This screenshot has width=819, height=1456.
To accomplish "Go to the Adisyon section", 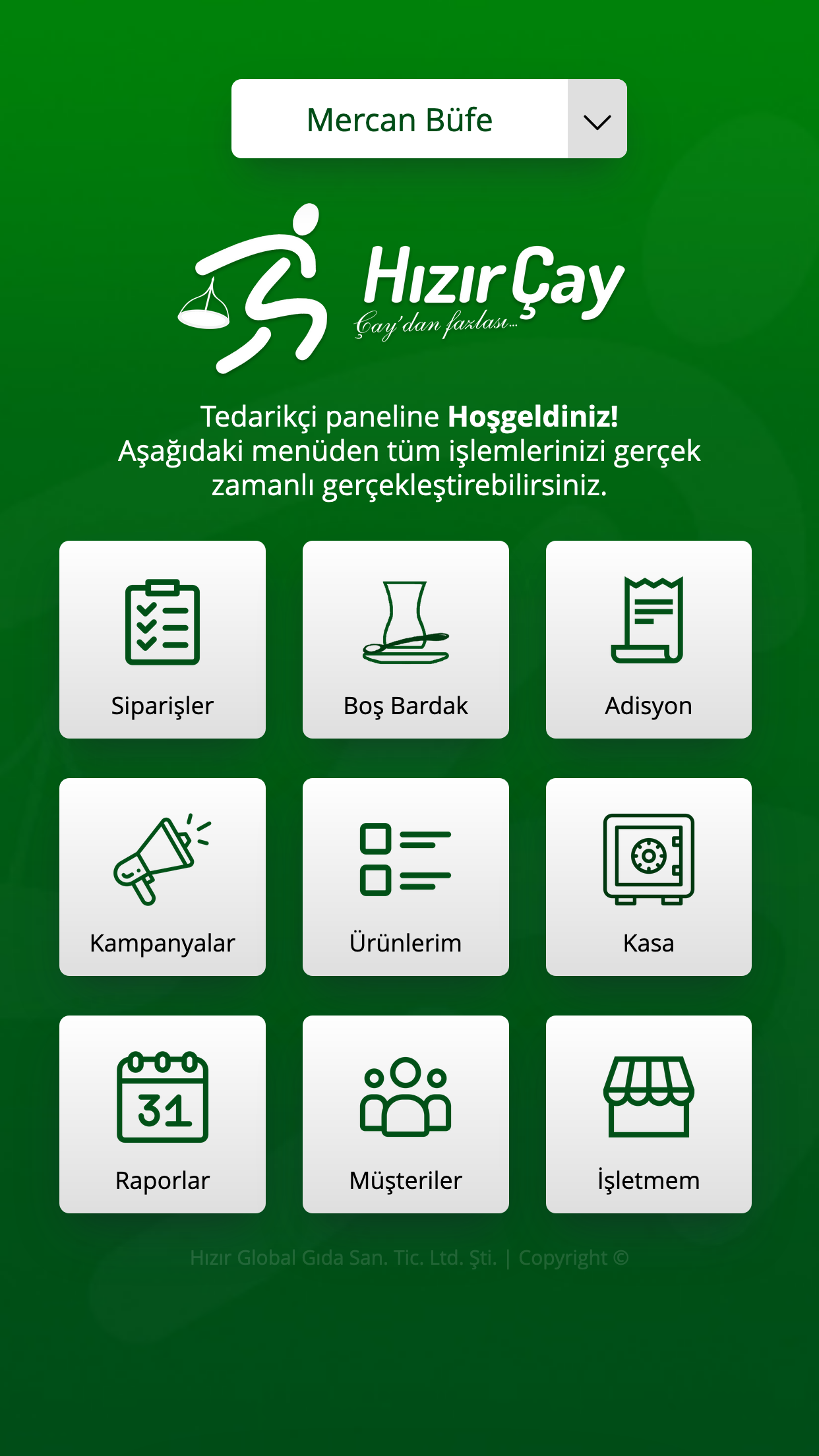I will [x=649, y=640].
